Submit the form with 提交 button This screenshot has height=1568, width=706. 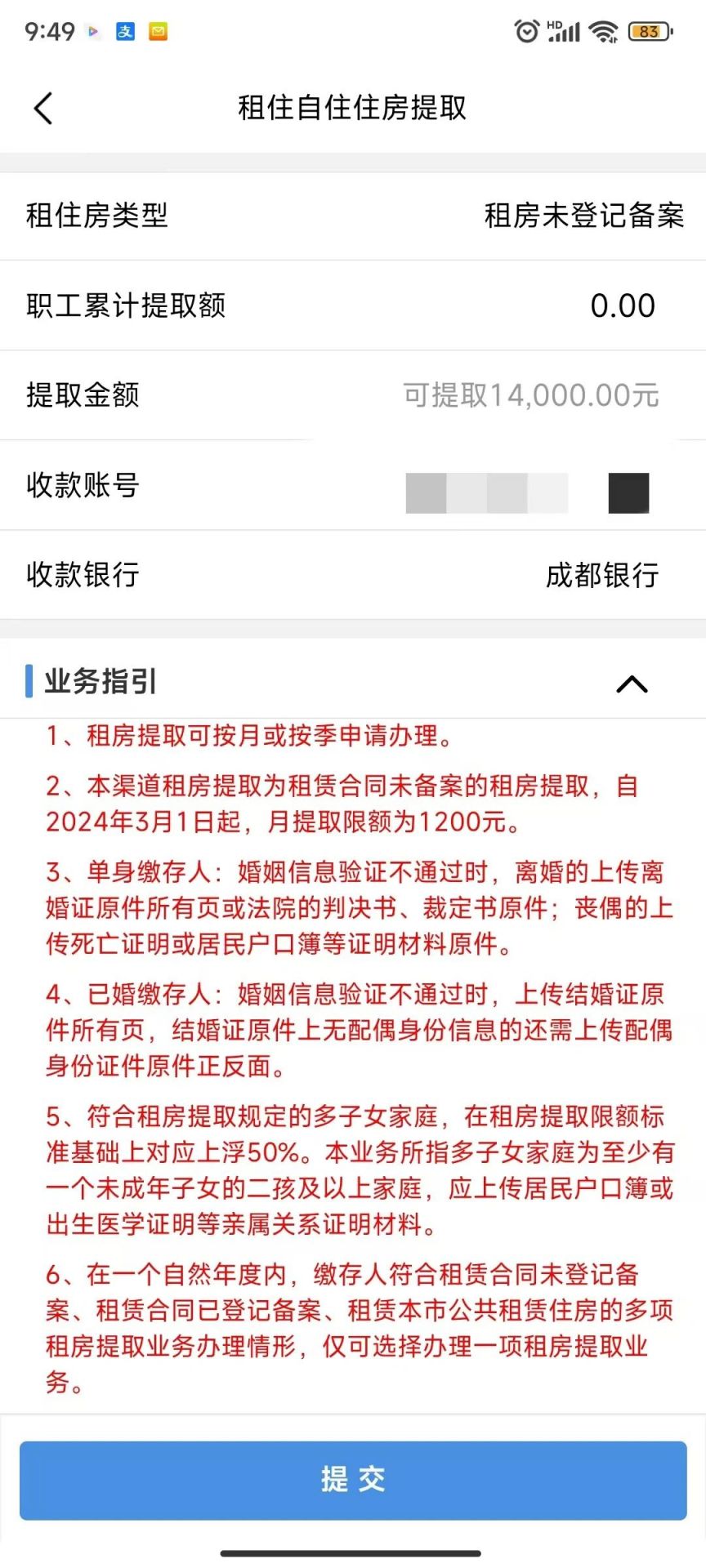353,1479
